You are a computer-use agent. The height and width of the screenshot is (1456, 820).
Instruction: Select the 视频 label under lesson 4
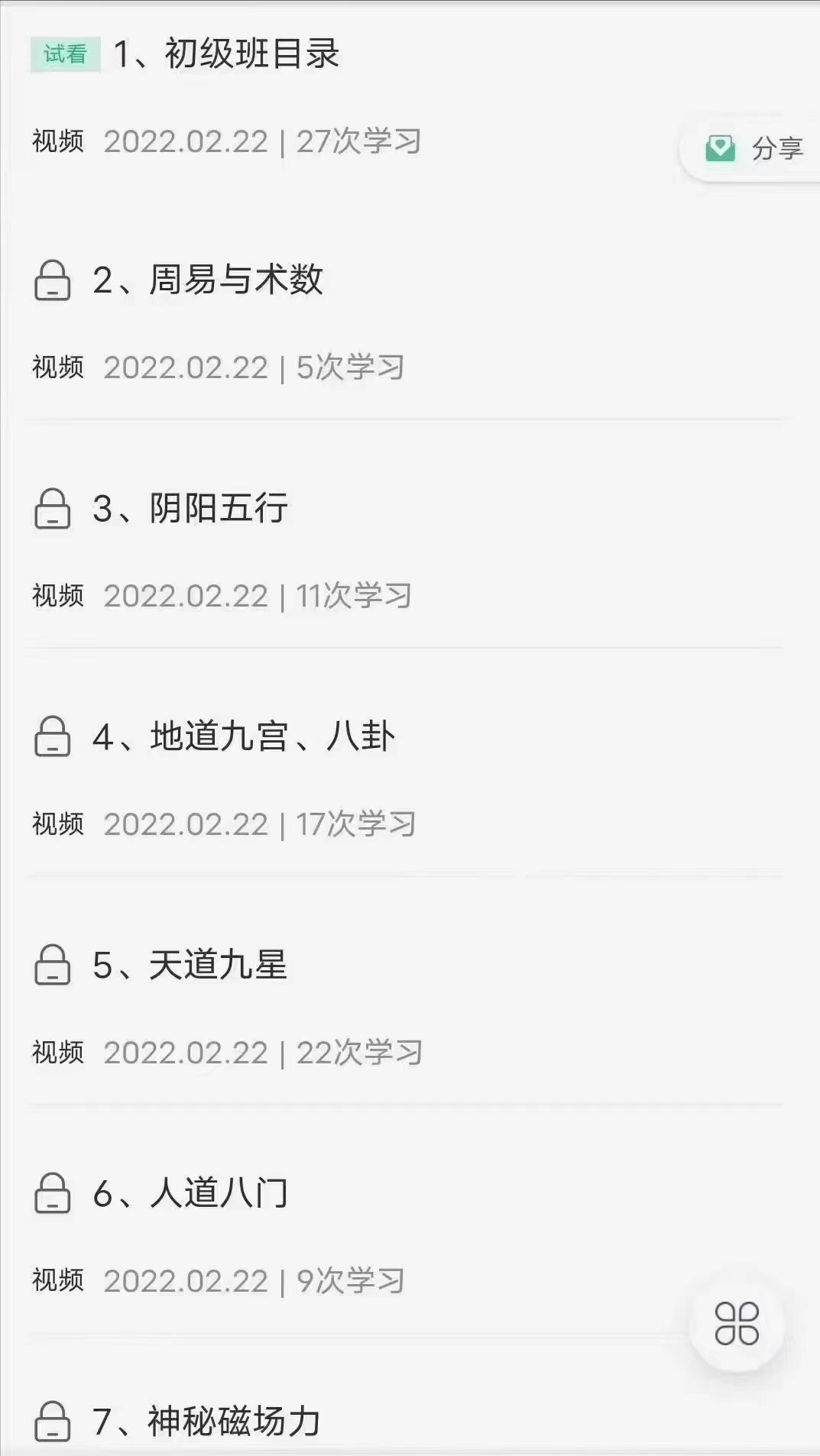click(57, 826)
